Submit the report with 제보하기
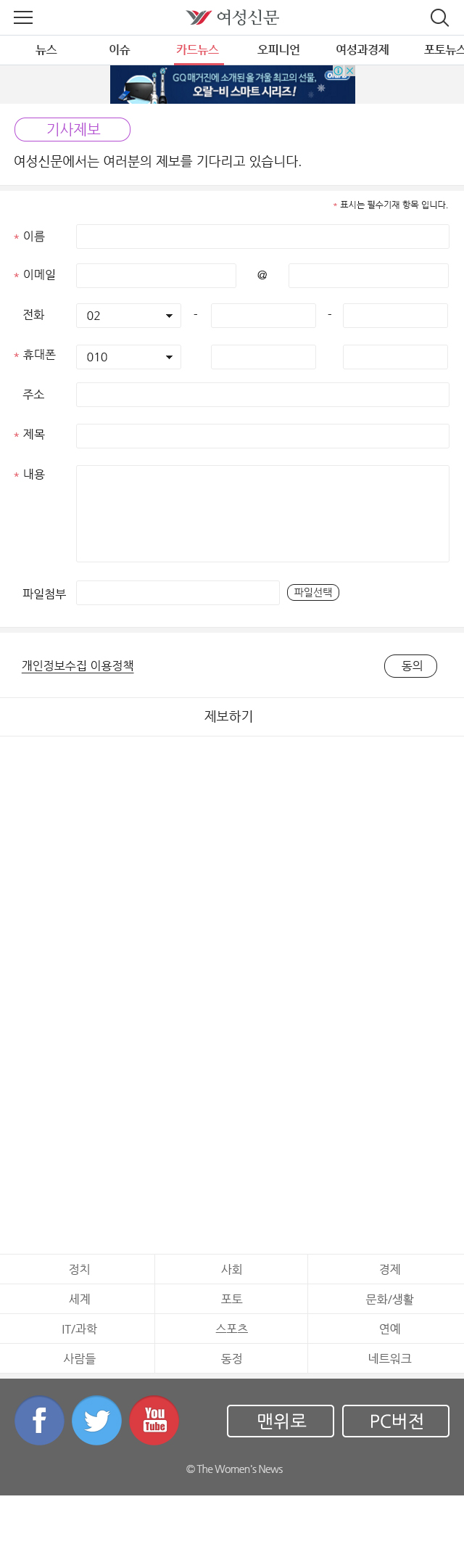464x1568 pixels. (x=229, y=716)
